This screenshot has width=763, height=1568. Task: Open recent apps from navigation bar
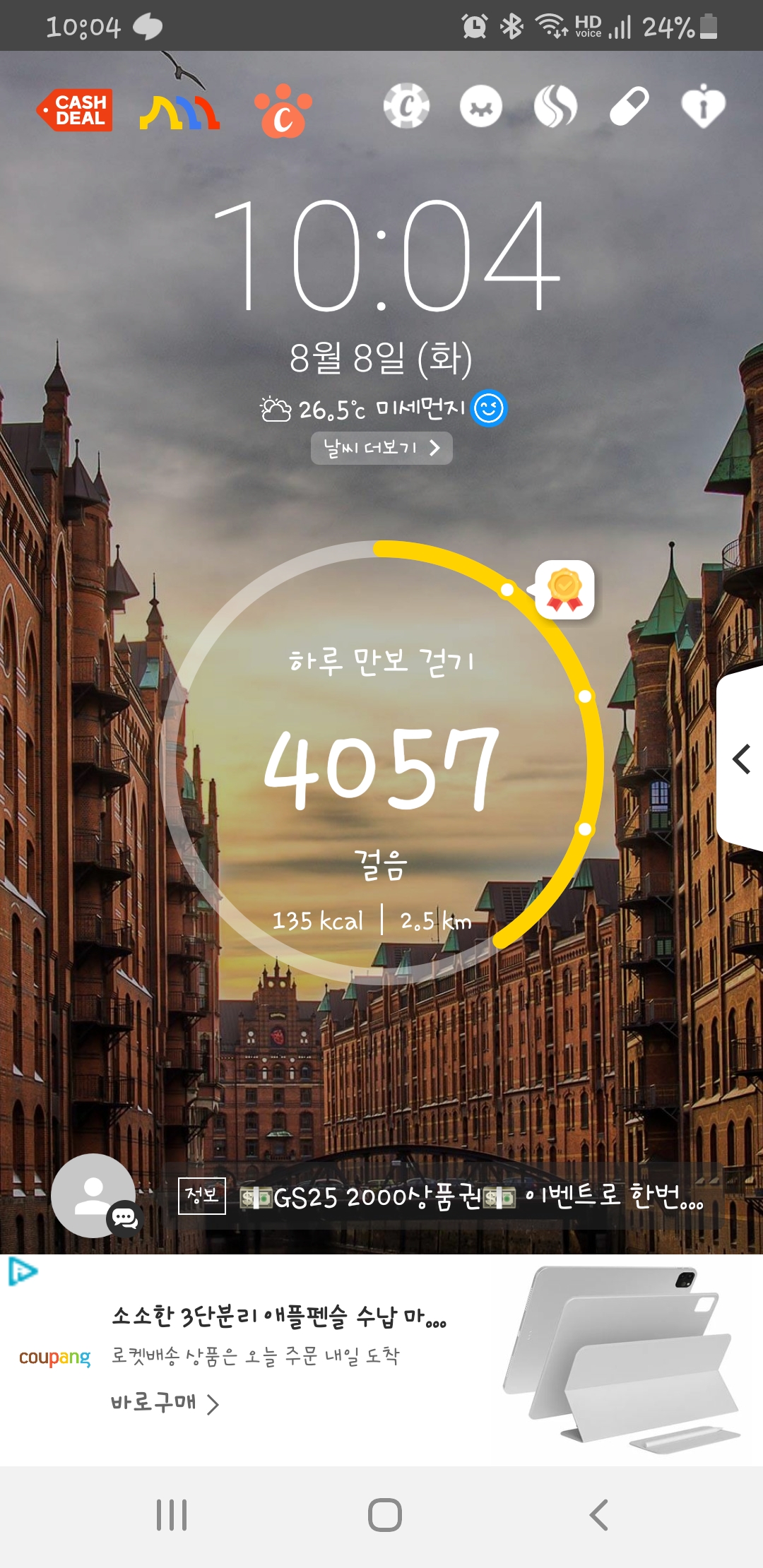point(172,1515)
